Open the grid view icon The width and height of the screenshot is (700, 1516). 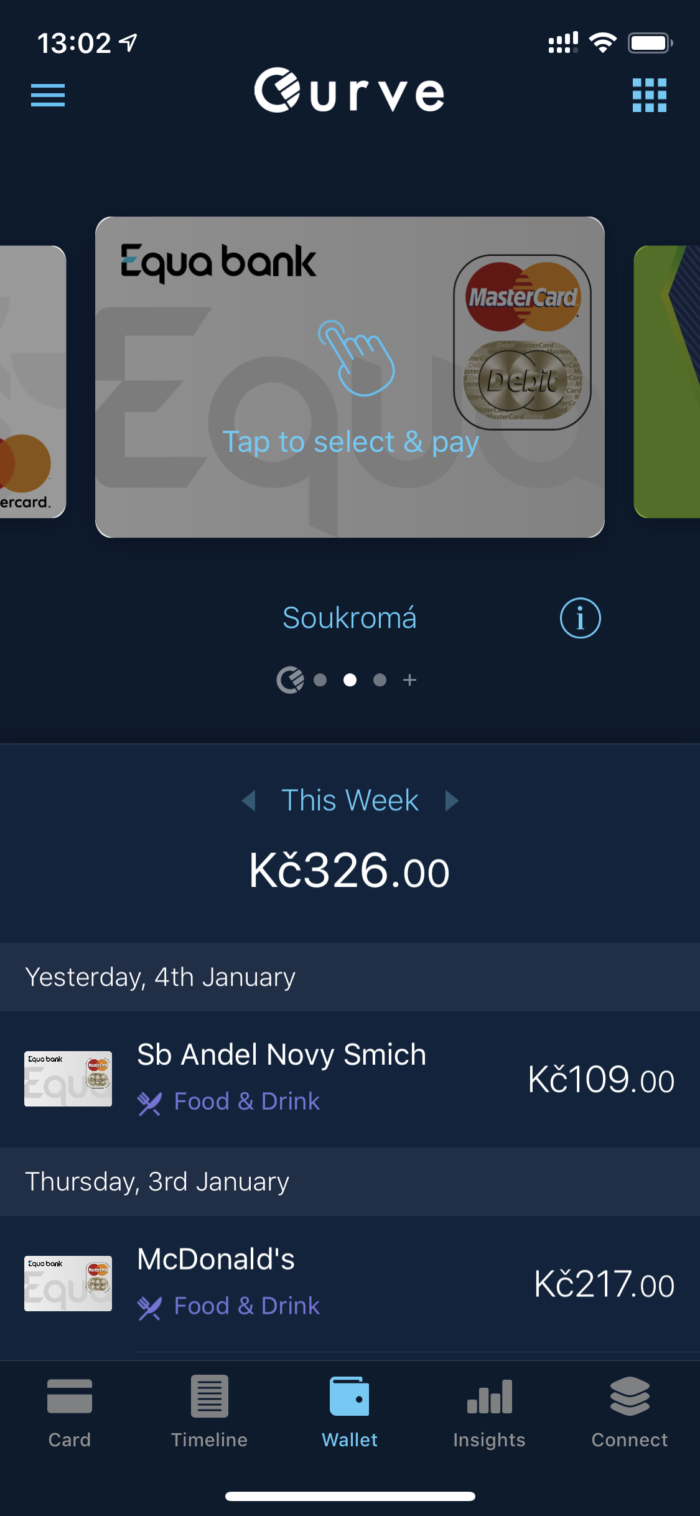click(x=649, y=95)
